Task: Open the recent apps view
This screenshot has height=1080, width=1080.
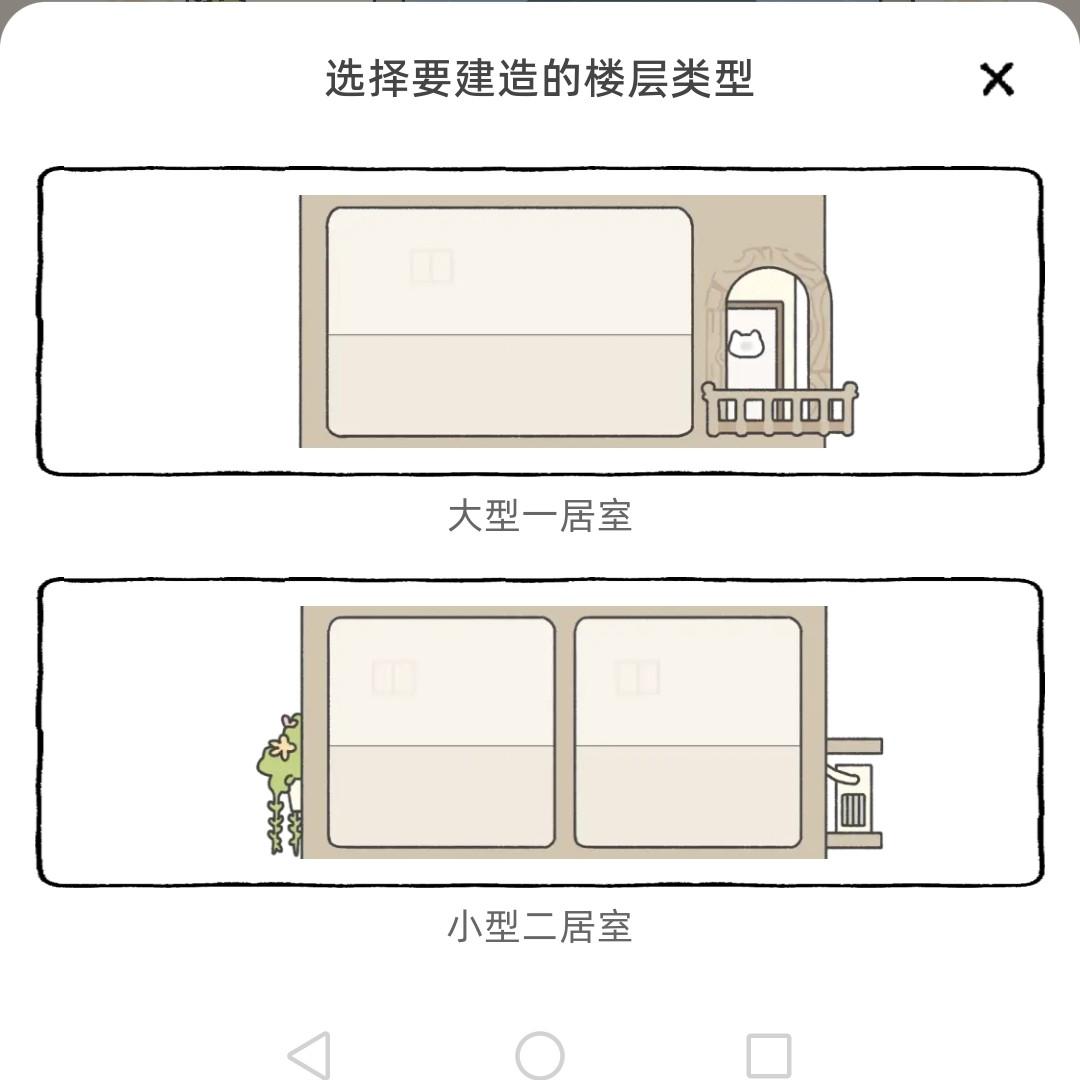Action: tap(768, 1055)
